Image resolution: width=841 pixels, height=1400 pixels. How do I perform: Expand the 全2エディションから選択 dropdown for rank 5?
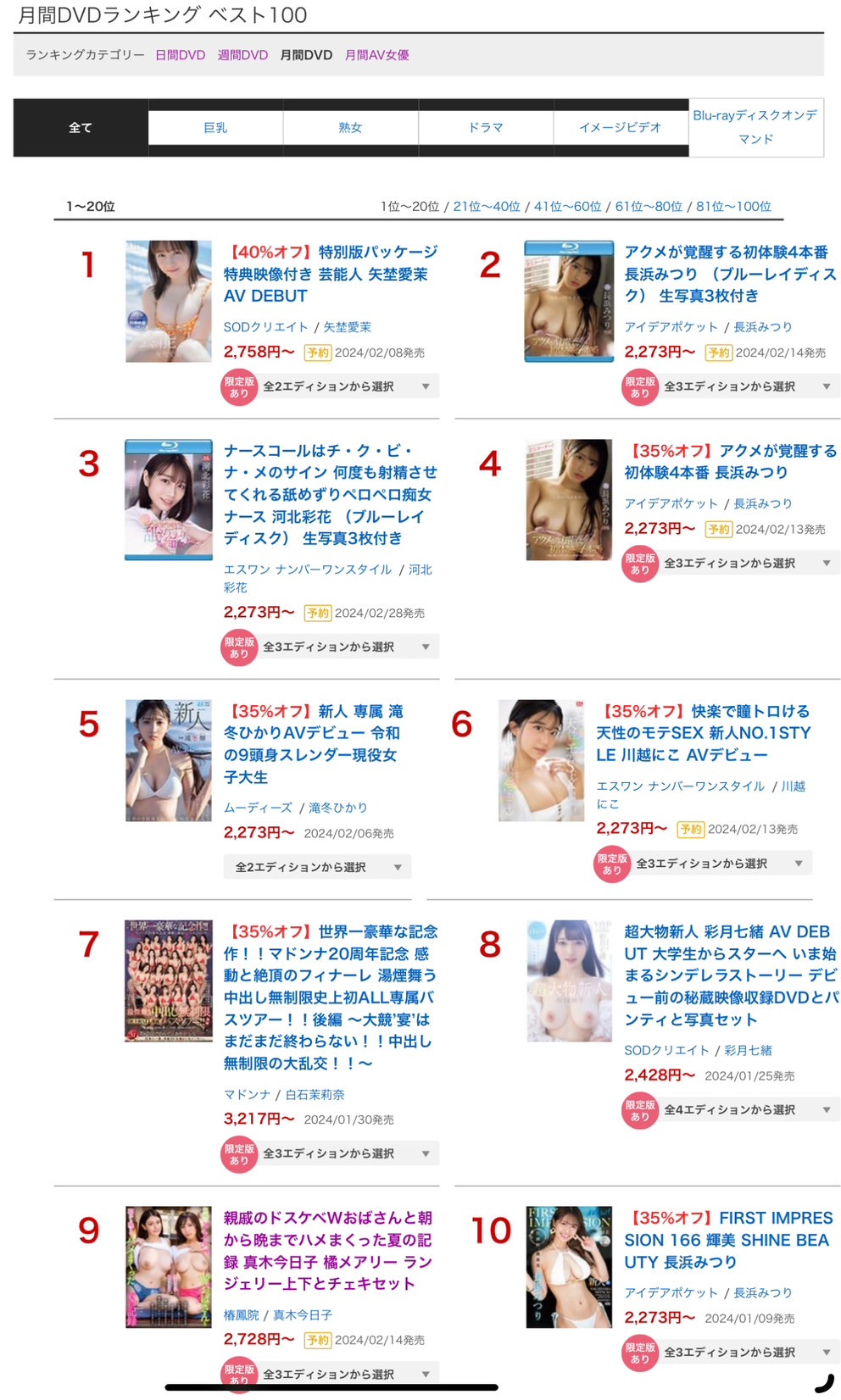(317, 867)
